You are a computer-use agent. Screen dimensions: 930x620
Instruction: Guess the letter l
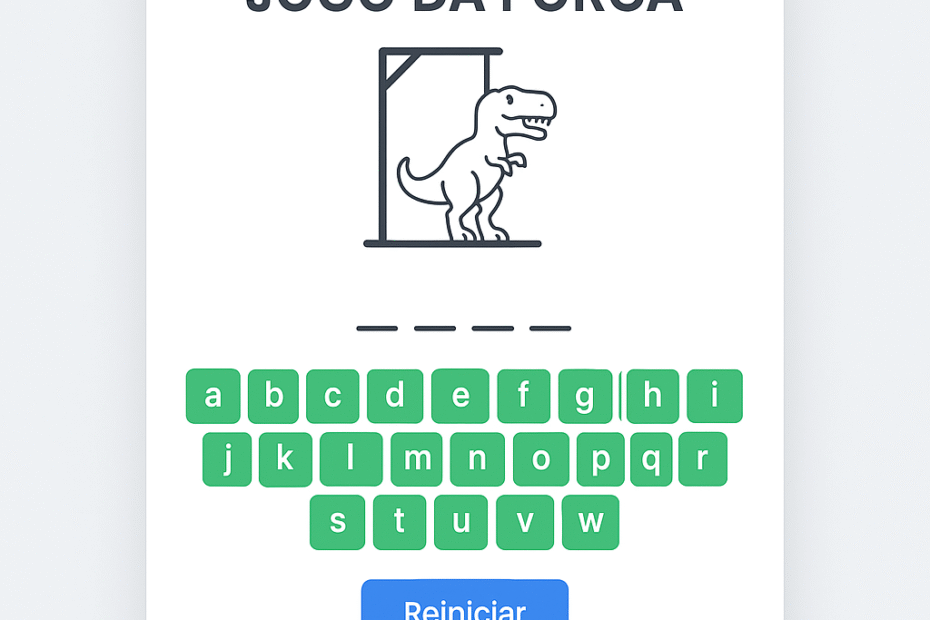[351, 459]
